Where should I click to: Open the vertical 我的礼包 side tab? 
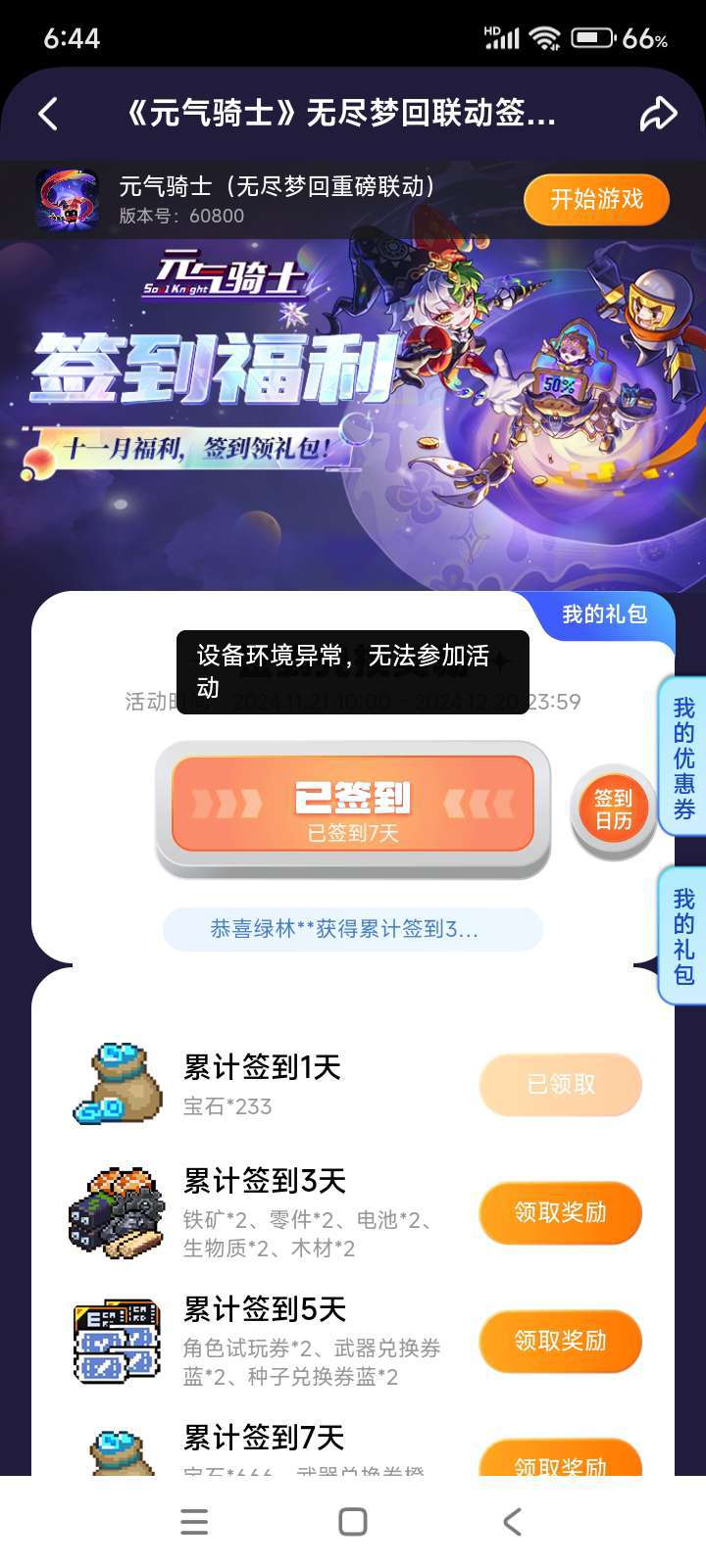(684, 936)
